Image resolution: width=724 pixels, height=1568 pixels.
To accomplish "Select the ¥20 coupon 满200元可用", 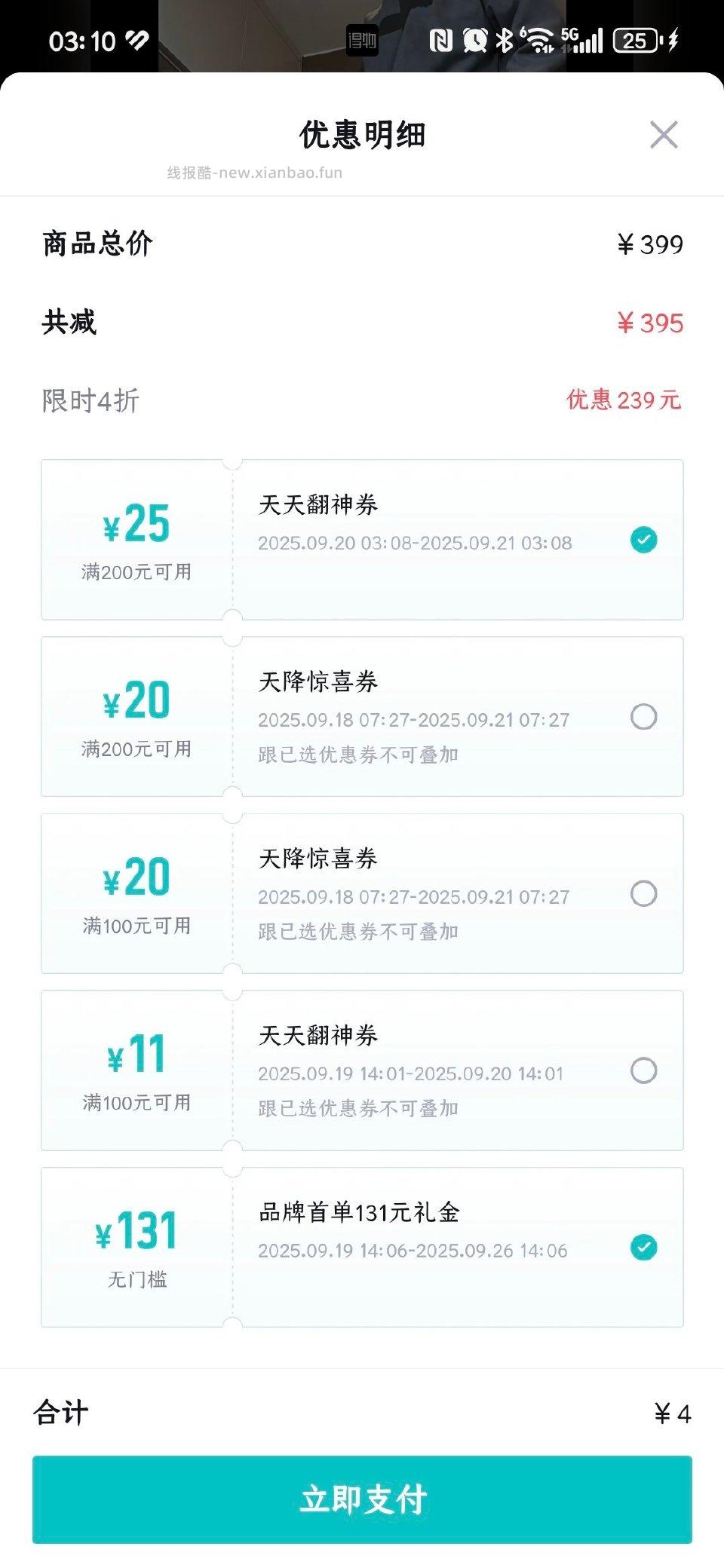I will [x=643, y=717].
